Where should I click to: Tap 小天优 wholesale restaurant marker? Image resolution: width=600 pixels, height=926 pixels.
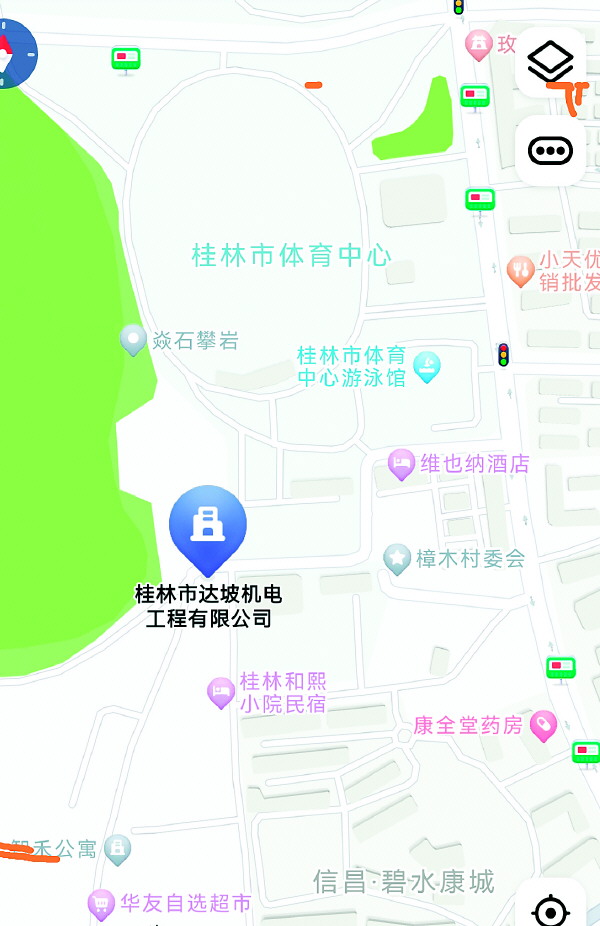[x=520, y=271]
